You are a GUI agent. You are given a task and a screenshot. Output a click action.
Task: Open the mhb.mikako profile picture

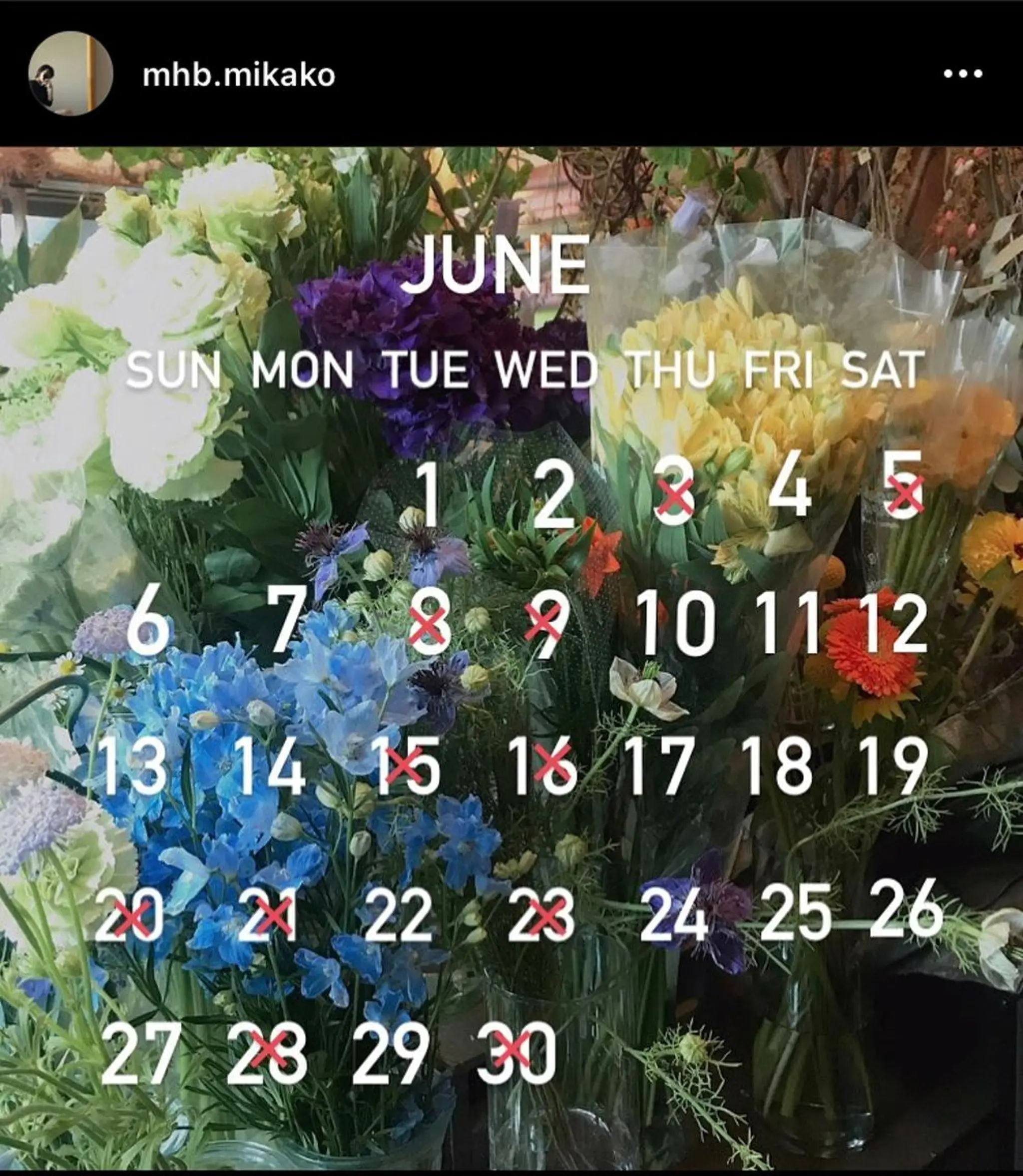(70, 74)
